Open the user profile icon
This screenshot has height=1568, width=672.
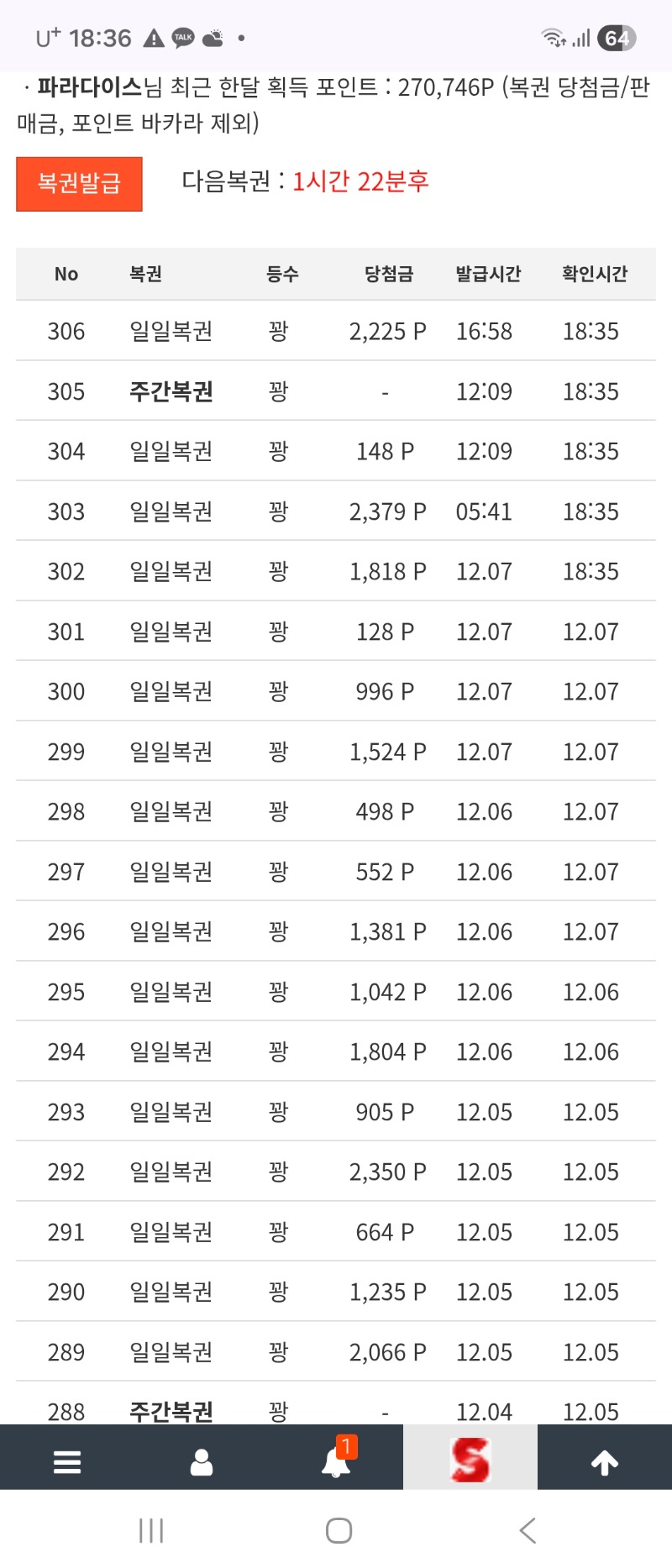pos(202,1462)
